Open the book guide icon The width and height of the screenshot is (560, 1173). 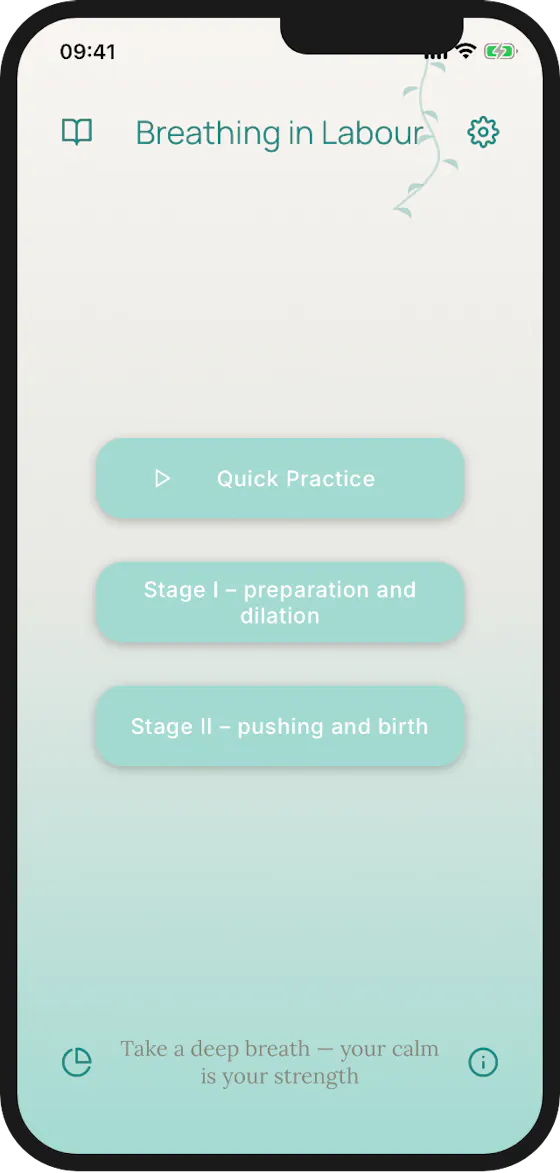pyautogui.click(x=76, y=132)
